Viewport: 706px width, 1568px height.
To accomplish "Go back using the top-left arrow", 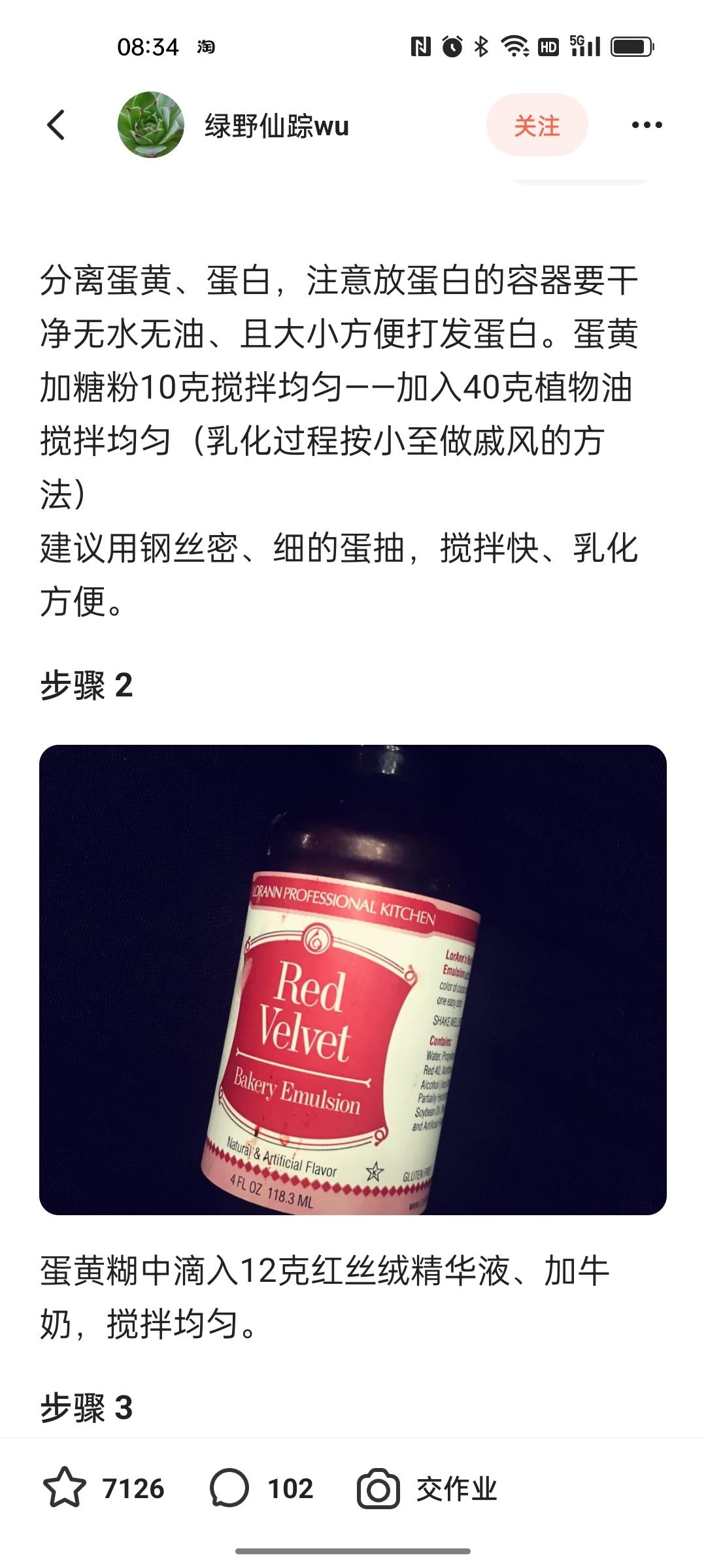I will coord(57,125).
